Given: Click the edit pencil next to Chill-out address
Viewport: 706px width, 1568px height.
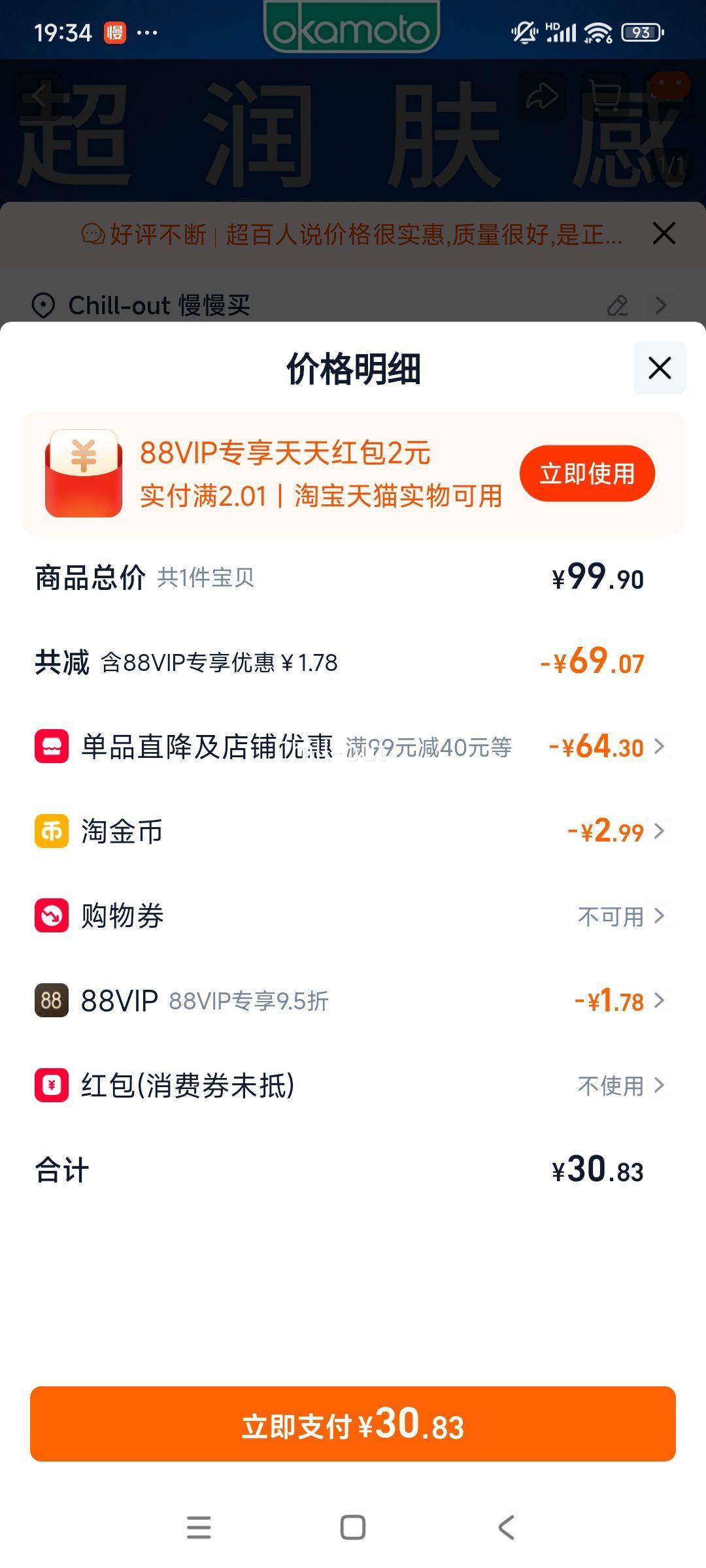Looking at the screenshot, I should tap(617, 306).
